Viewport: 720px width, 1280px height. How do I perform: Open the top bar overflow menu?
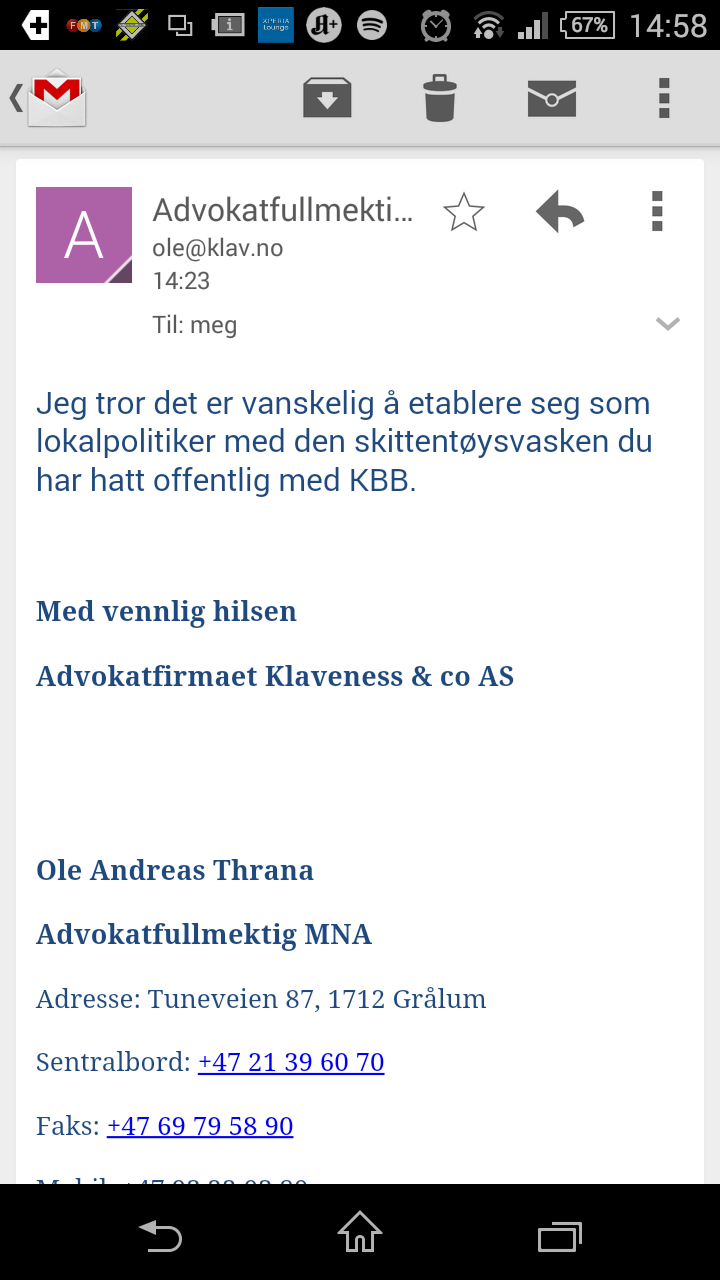663,98
